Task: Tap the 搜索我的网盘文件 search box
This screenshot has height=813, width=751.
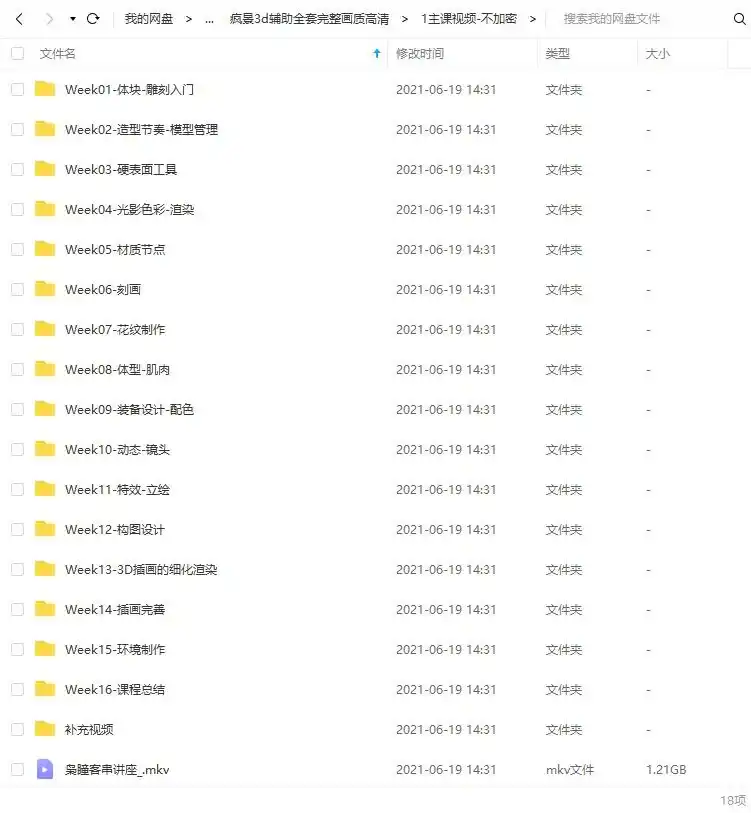Action: 640,19
